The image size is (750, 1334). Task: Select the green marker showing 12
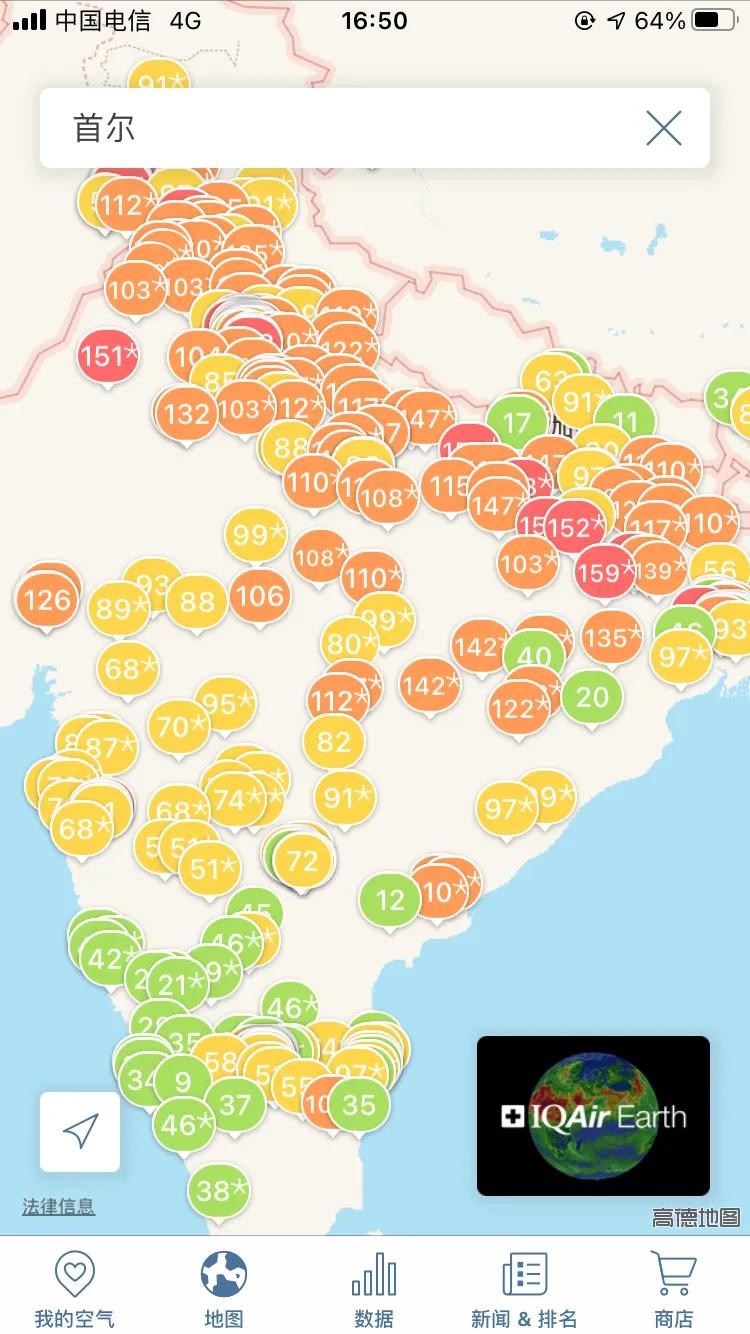[x=390, y=899]
